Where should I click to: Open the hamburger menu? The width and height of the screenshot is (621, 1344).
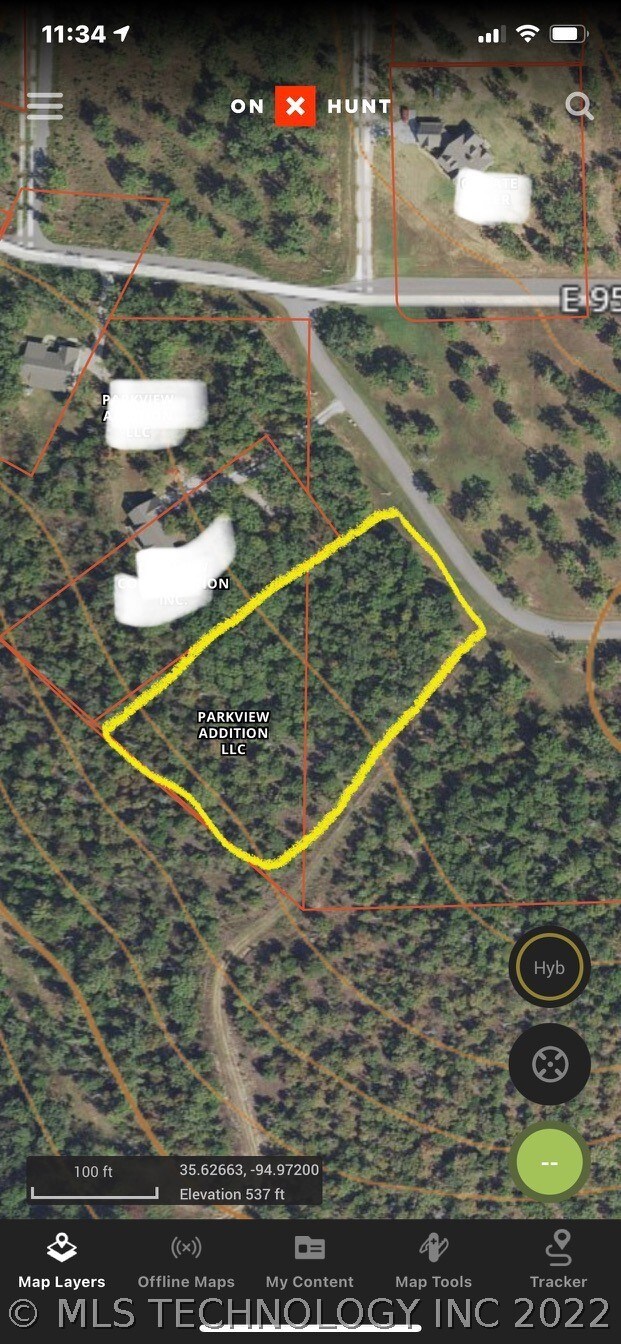[44, 106]
